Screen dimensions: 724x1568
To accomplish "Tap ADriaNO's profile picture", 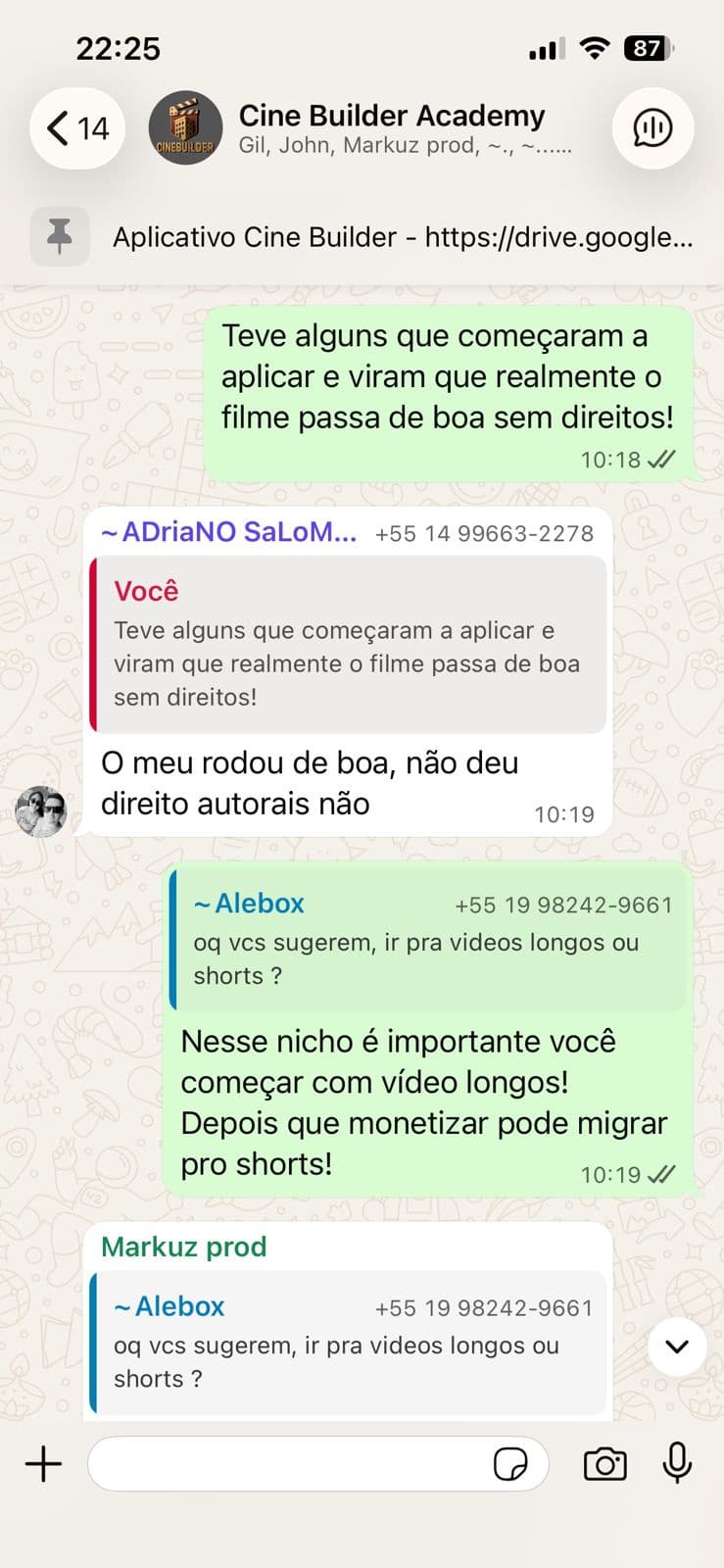I will (40, 811).
